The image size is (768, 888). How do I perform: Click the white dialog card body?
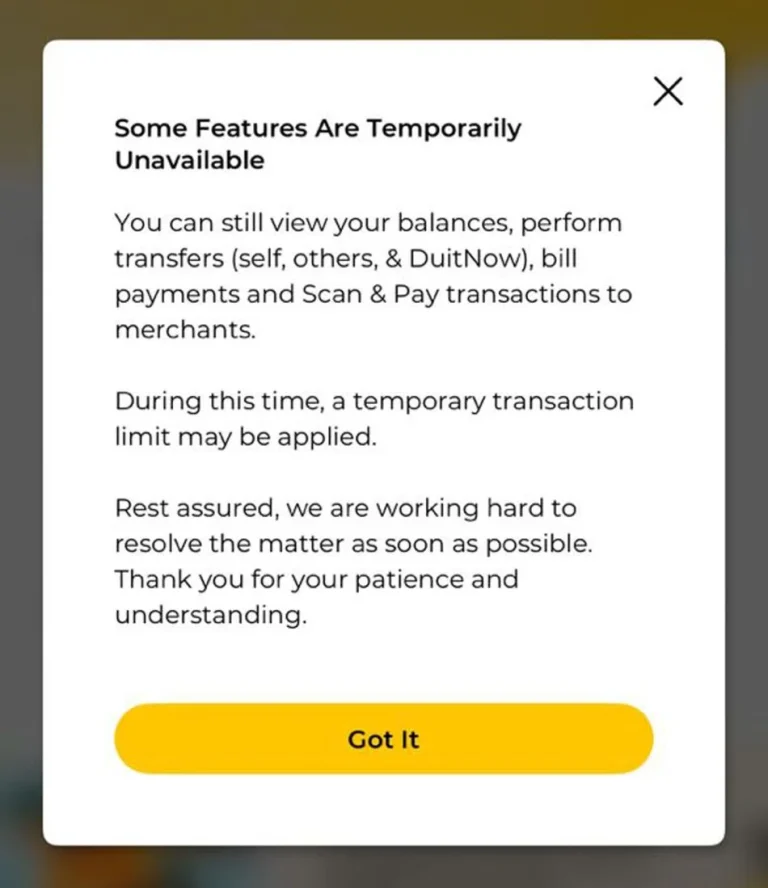(384, 660)
